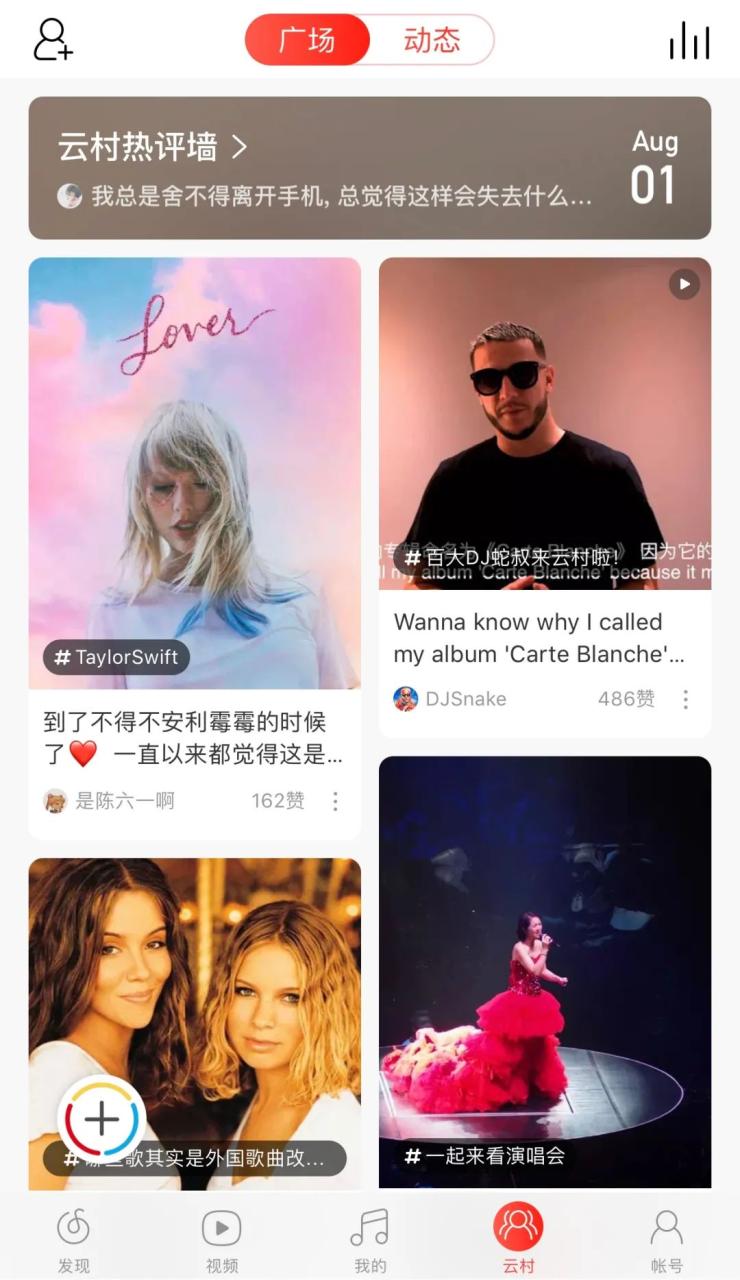Switch to the 动态 tab
Viewport: 740px width, 1280px height.
432,40
